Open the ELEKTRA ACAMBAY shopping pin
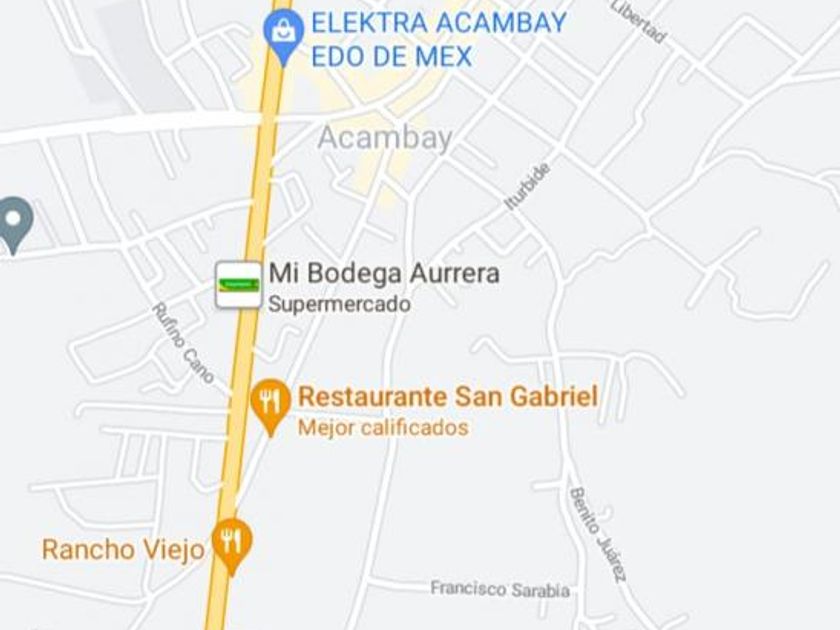 coord(283,36)
